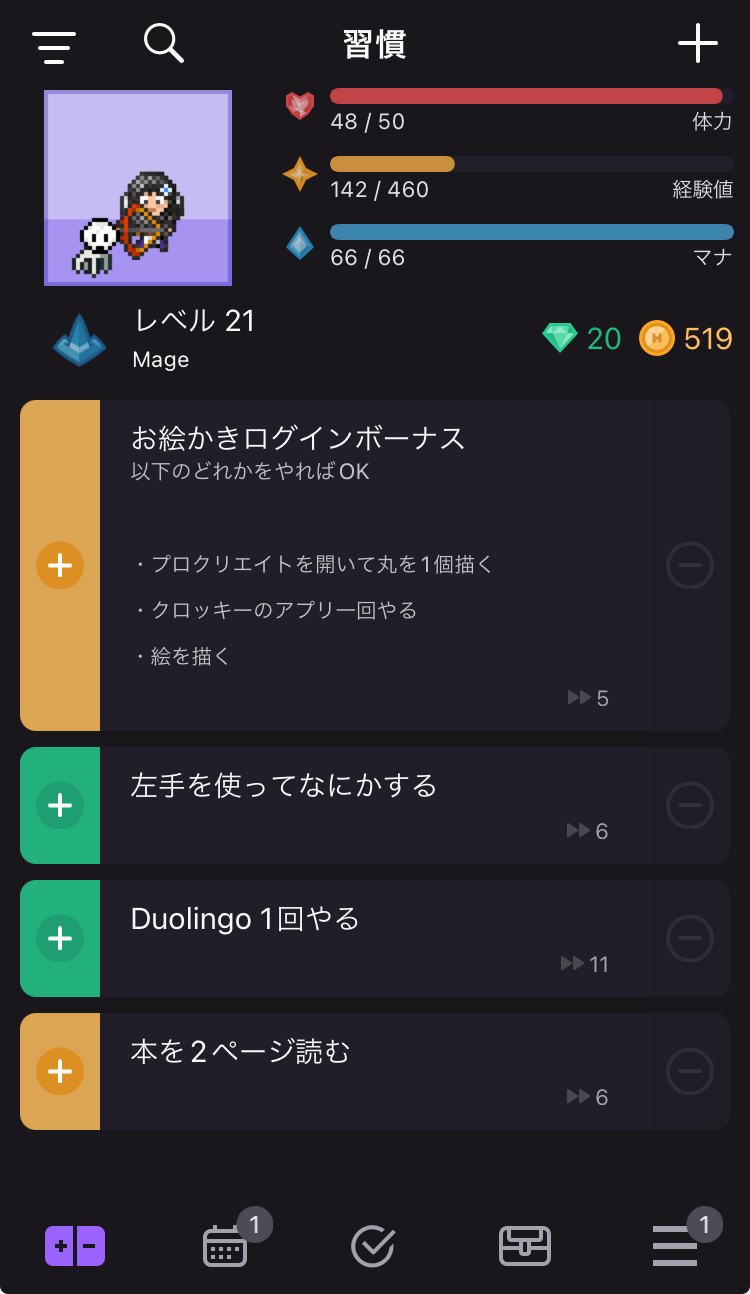
Task: Subtract minus on 本を2ページ読む
Action: [x=690, y=1071]
